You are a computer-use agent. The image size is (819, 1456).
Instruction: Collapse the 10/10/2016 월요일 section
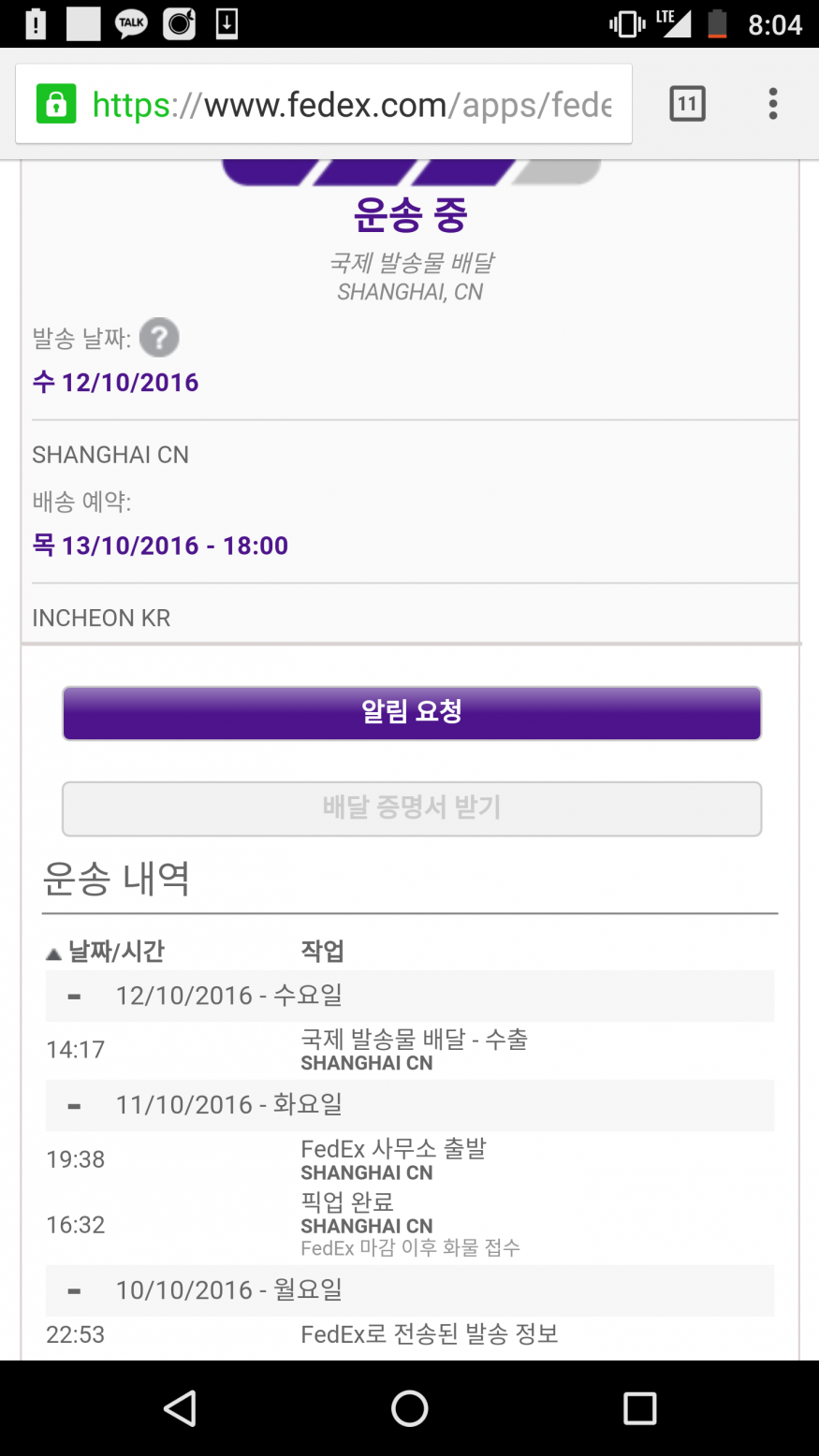click(75, 1291)
